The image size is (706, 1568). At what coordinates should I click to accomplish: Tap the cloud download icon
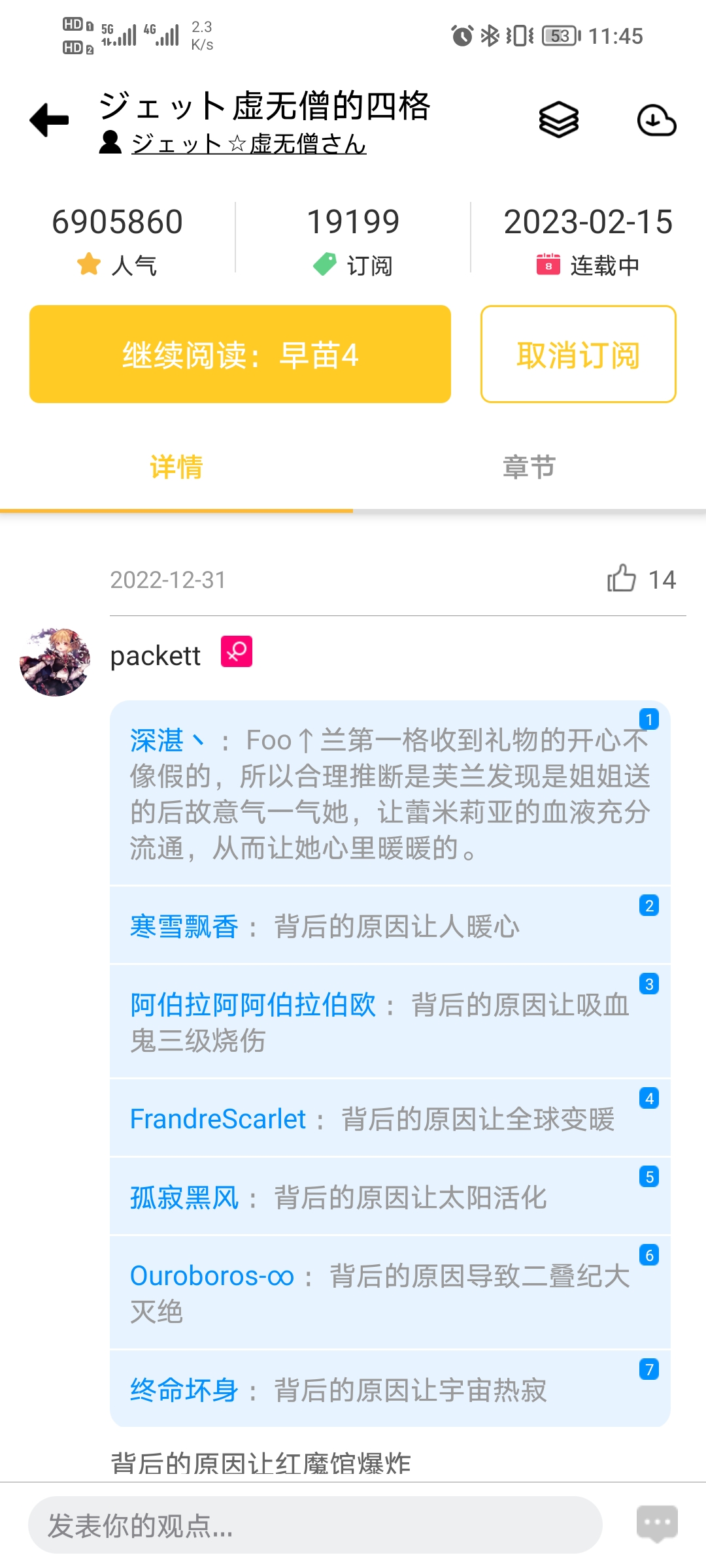[656, 120]
